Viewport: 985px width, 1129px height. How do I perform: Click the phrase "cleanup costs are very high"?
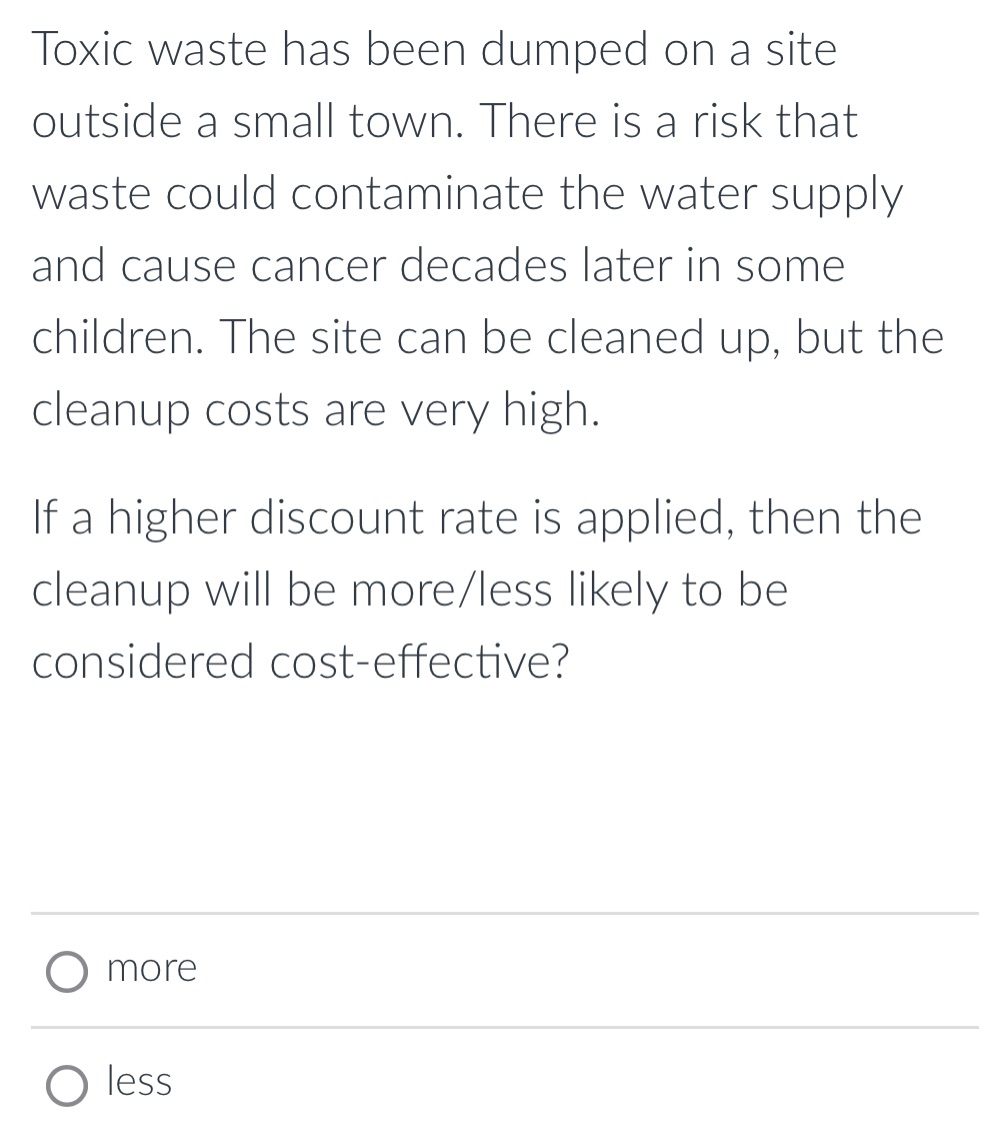(316, 409)
